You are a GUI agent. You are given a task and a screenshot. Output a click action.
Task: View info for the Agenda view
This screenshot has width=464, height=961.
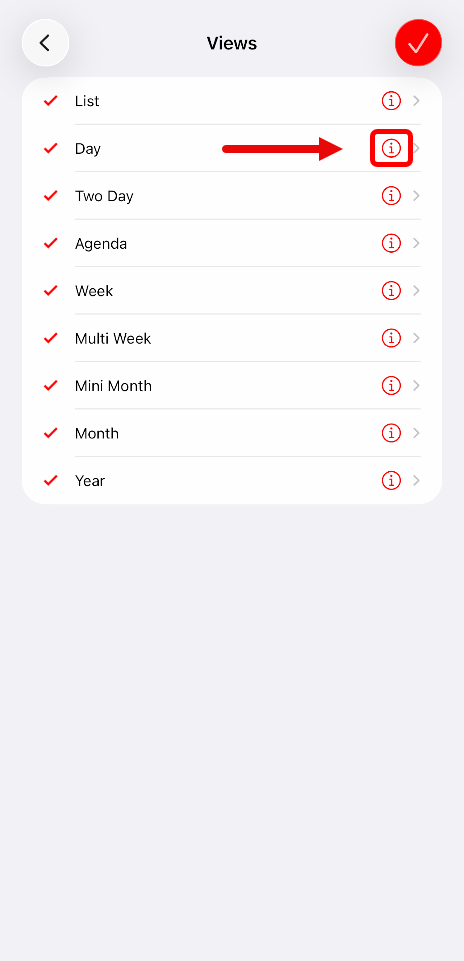pyautogui.click(x=391, y=243)
